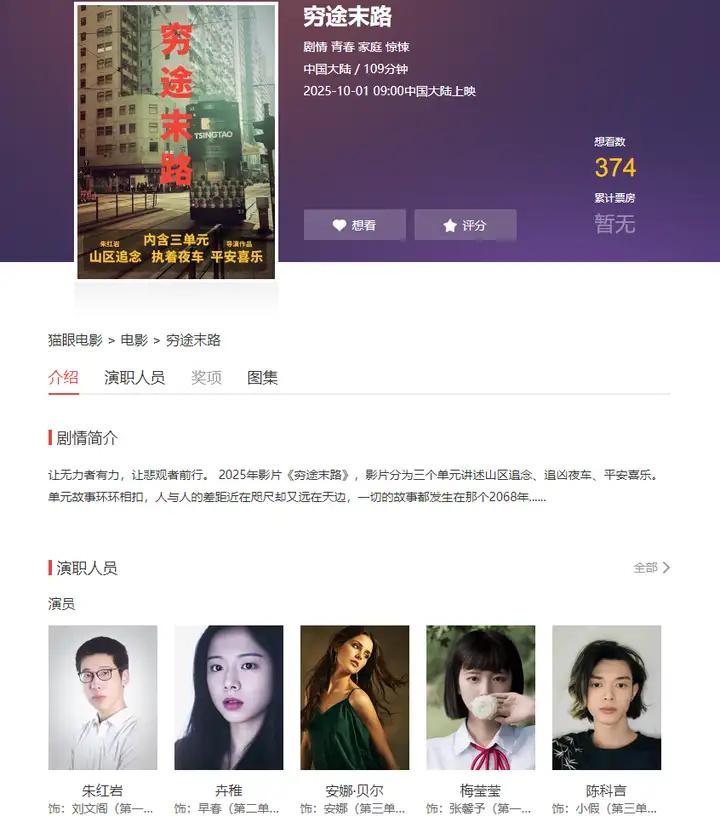View 梅莹莹's actor page
Image resolution: width=720 pixels, height=816 pixels.
click(481, 697)
